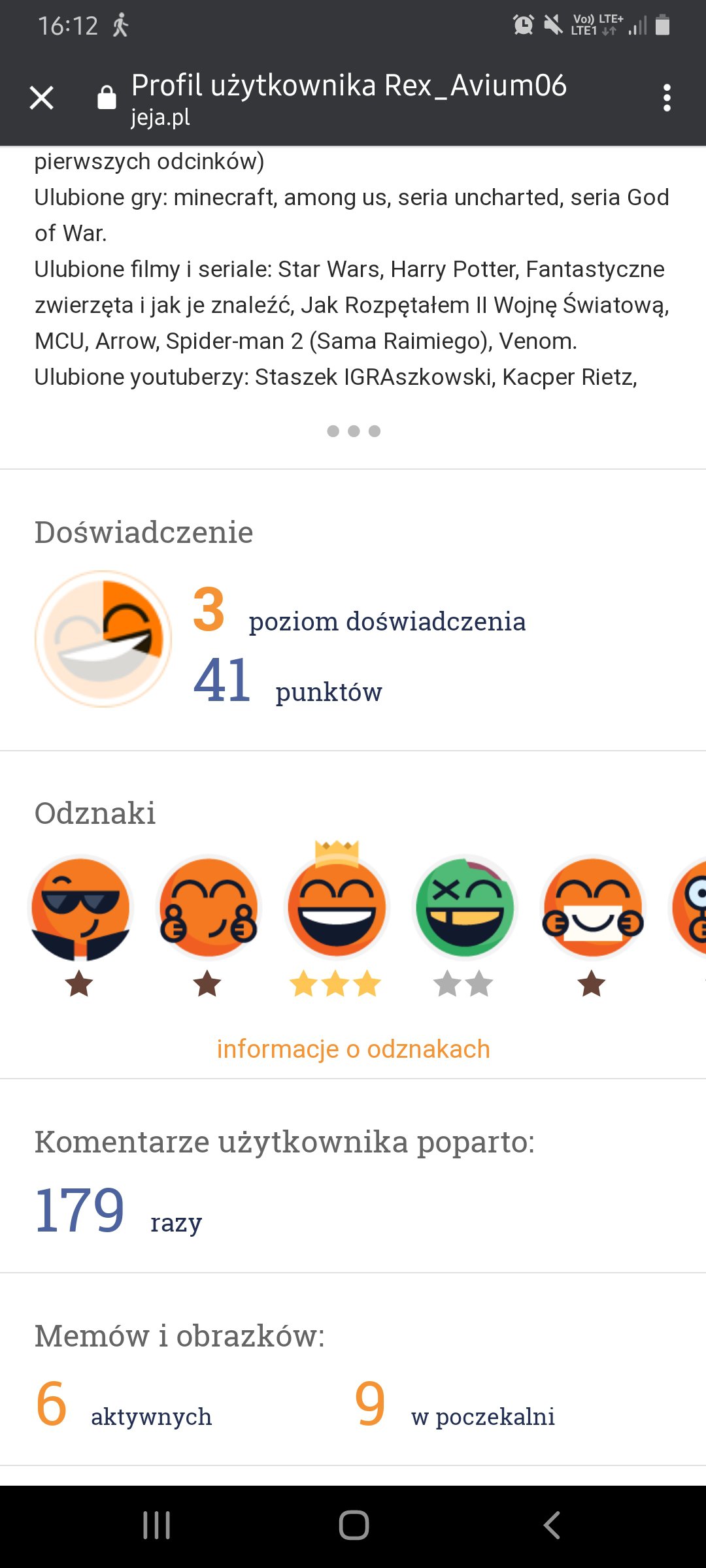View site security lock info

pyautogui.click(x=107, y=98)
